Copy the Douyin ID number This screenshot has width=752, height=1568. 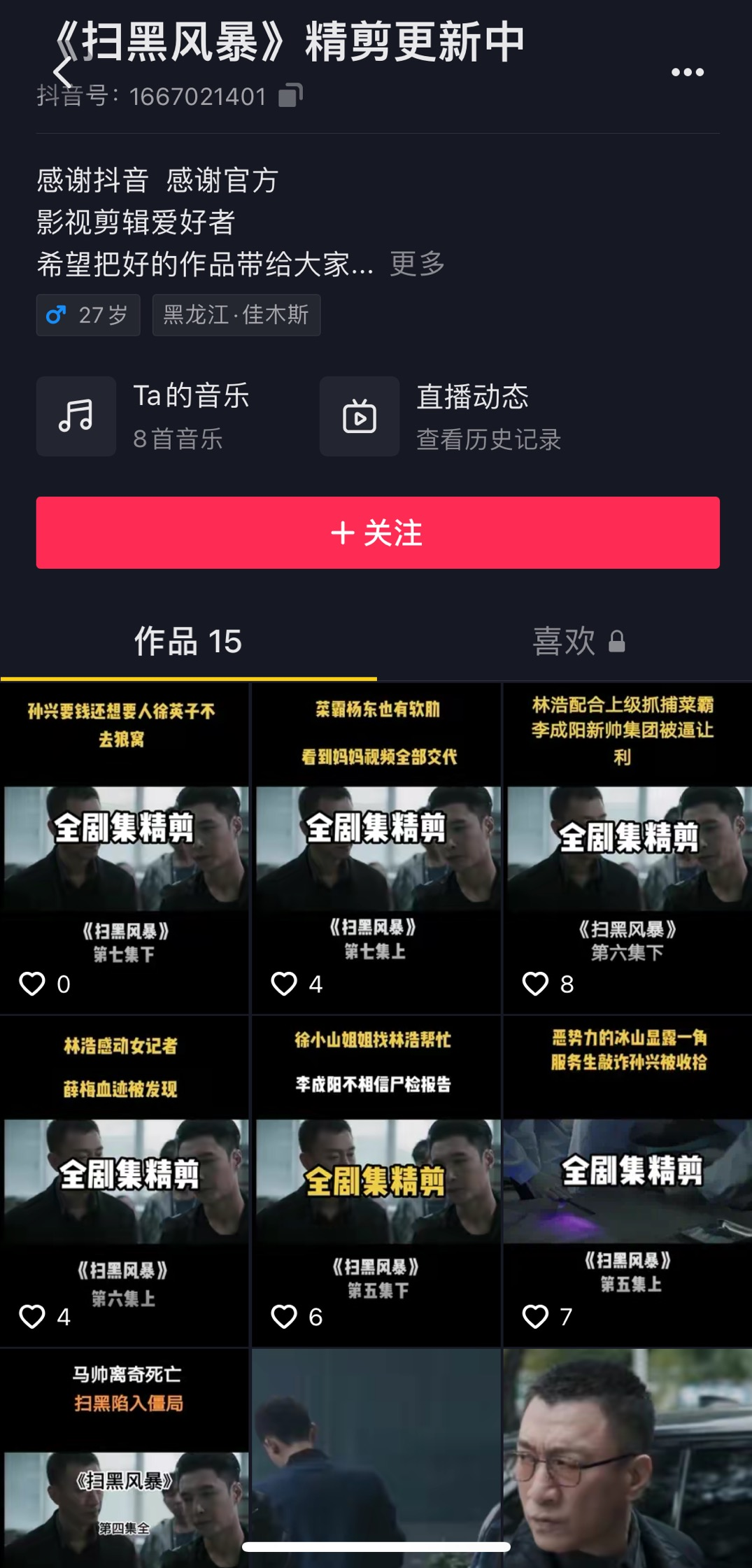coord(290,95)
